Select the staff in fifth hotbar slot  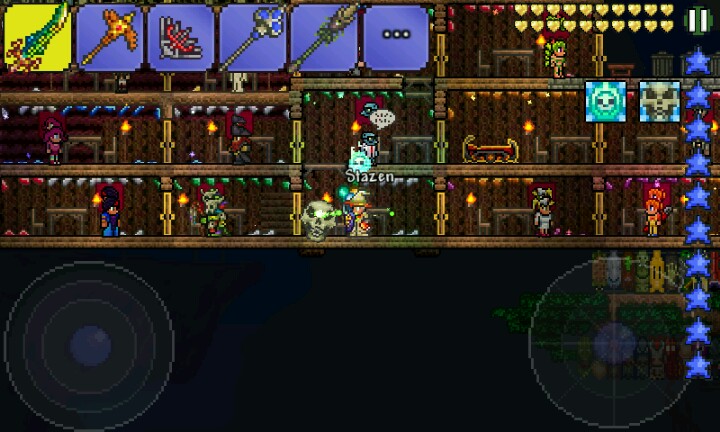[325, 37]
